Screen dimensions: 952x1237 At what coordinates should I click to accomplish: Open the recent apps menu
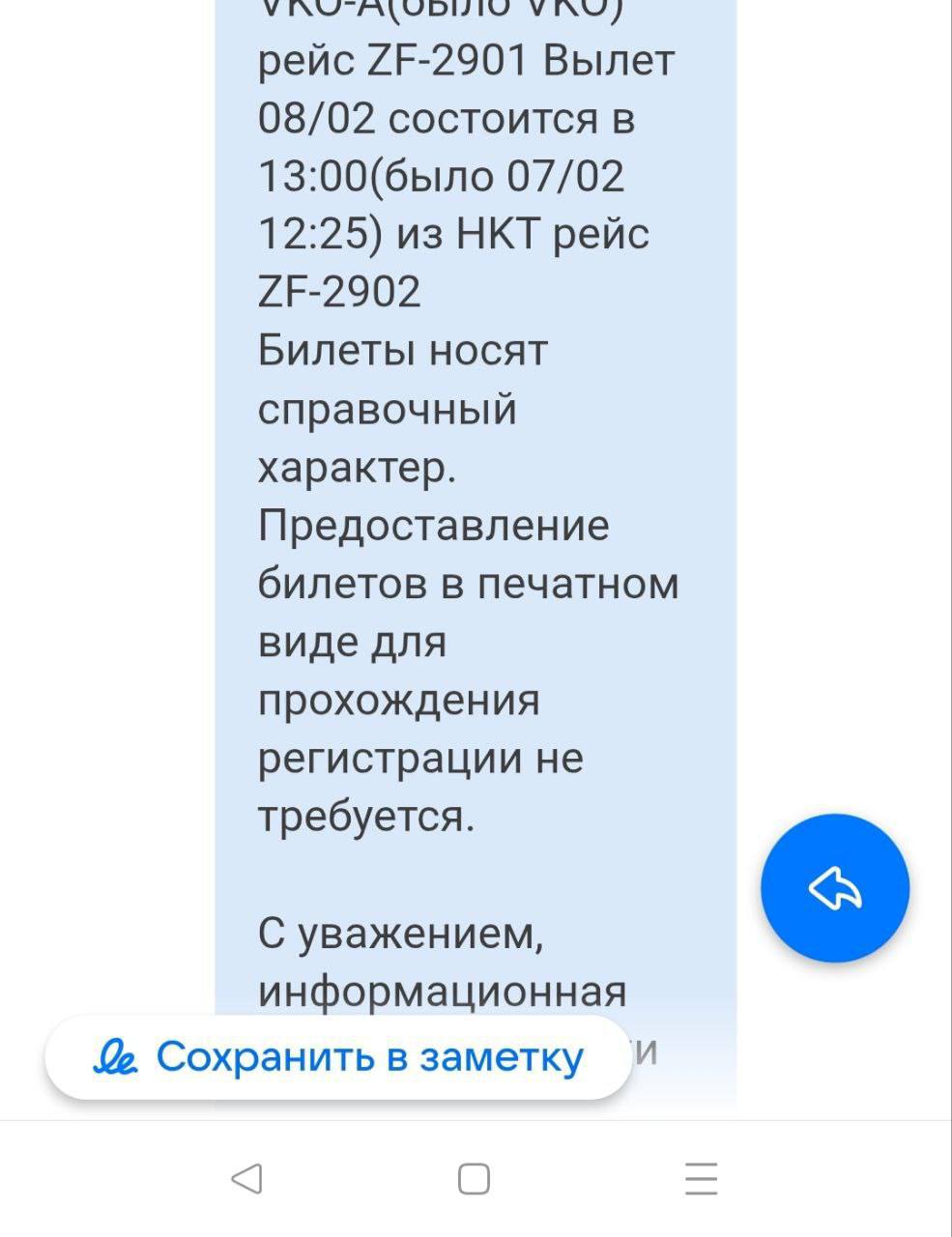pos(701,1179)
